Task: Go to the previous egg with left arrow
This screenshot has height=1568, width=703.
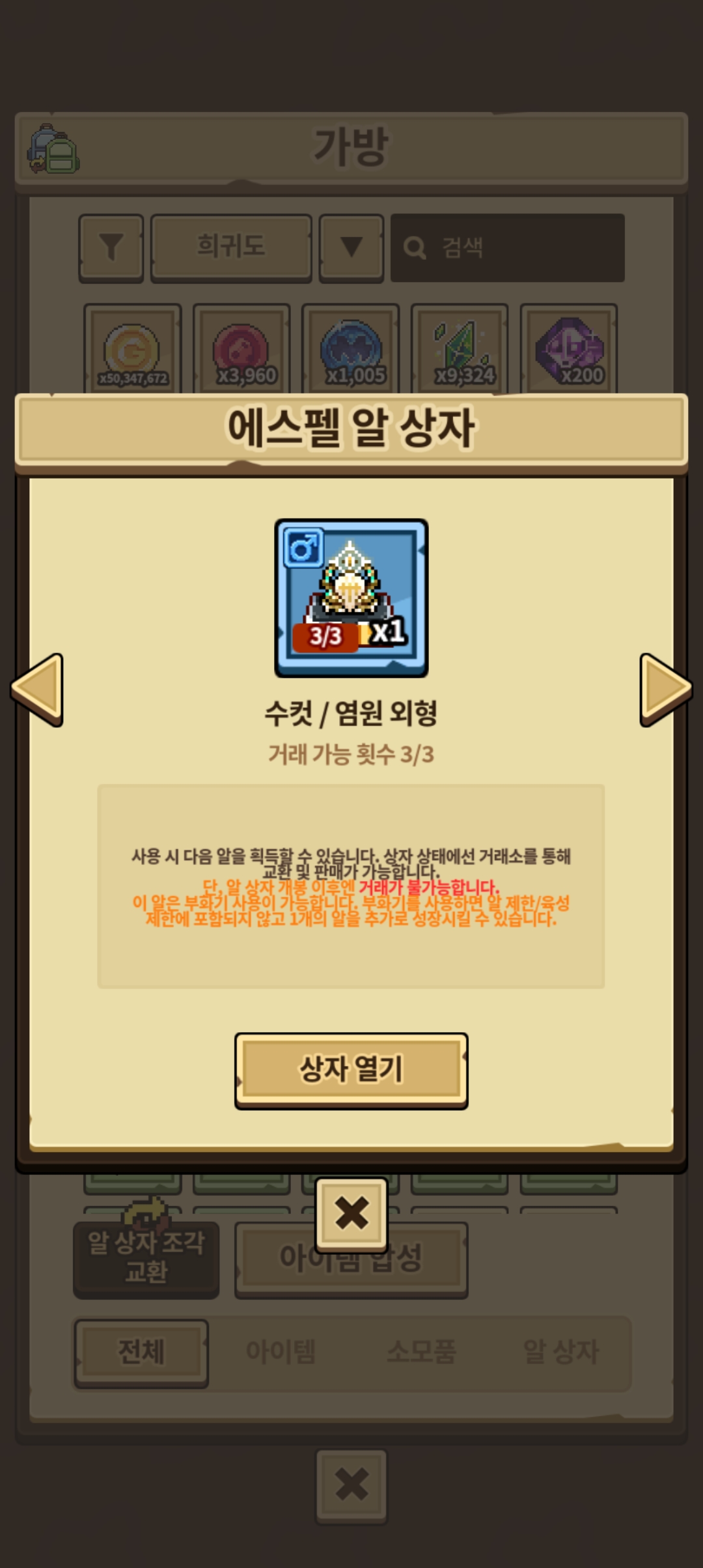Action: [x=38, y=689]
